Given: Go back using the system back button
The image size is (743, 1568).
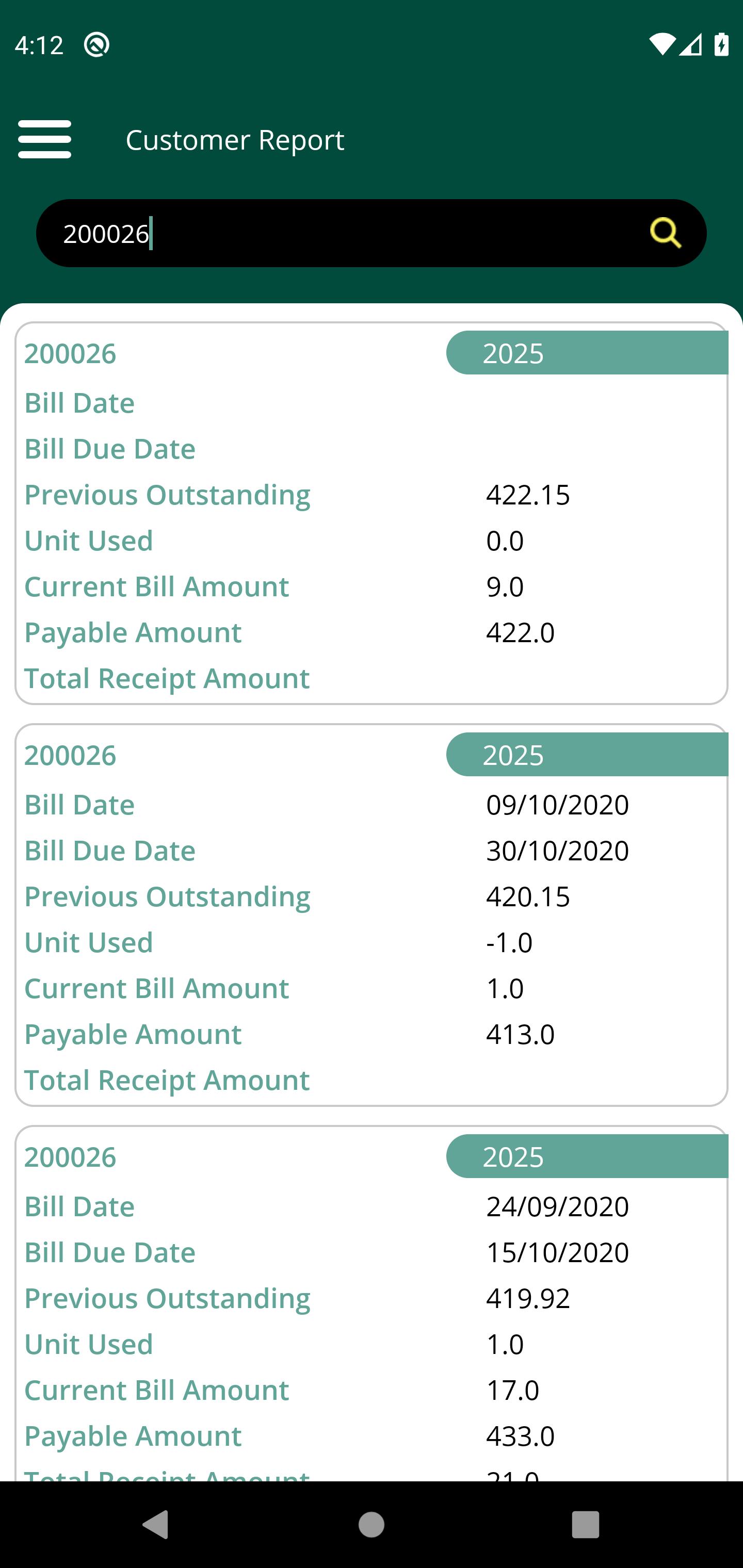Looking at the screenshot, I should 156,1524.
